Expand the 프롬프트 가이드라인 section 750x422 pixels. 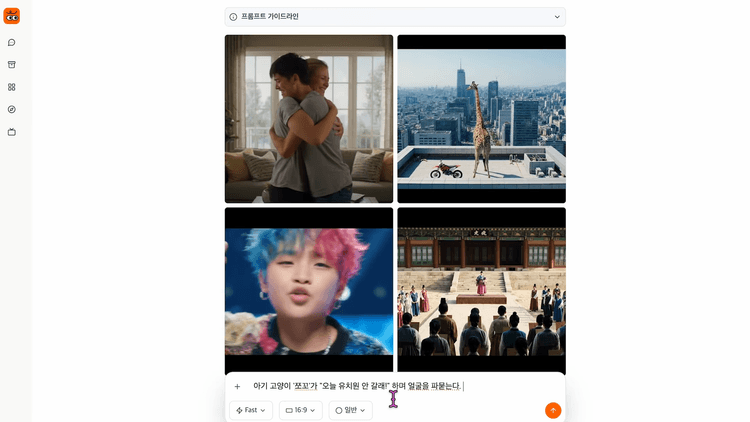(395, 17)
